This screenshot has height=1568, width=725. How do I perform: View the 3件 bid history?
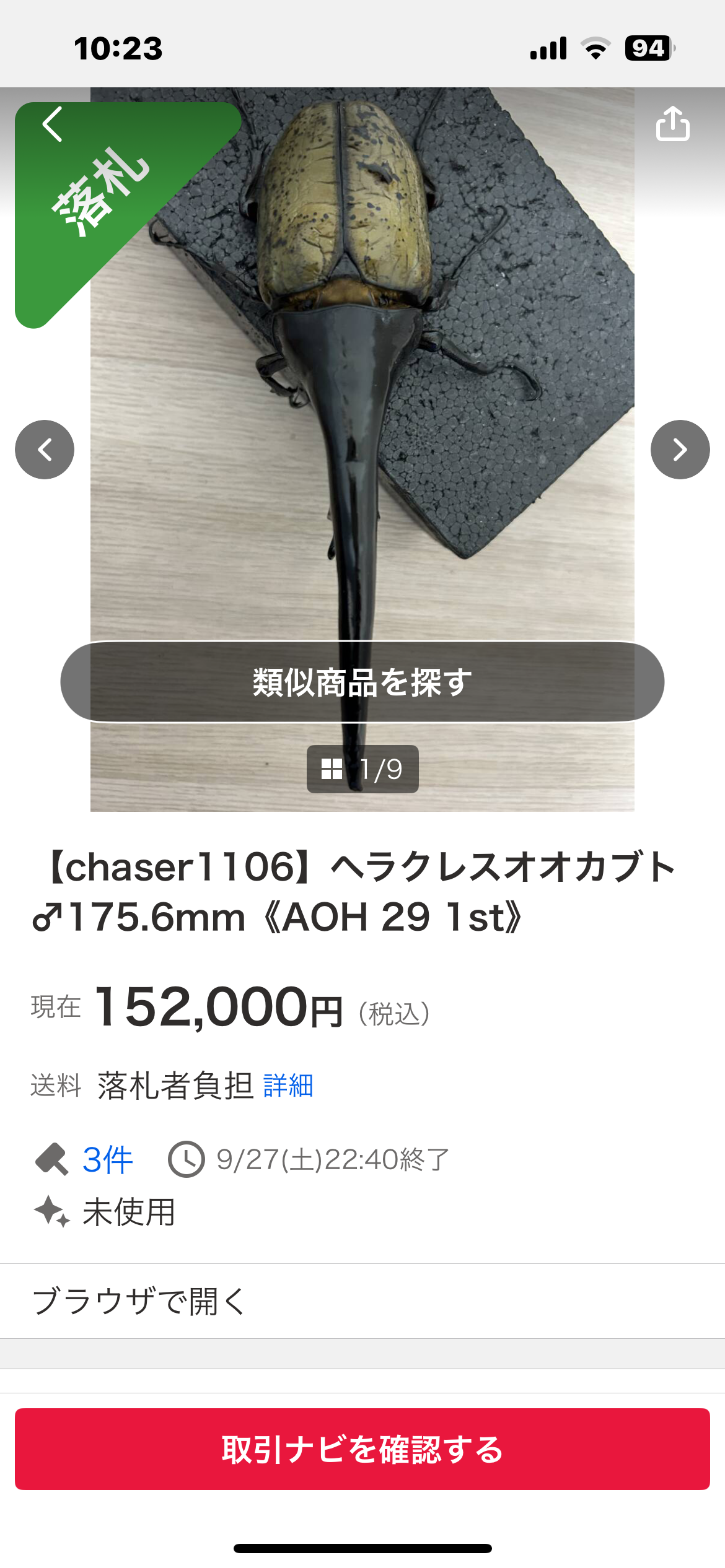pos(107,1159)
